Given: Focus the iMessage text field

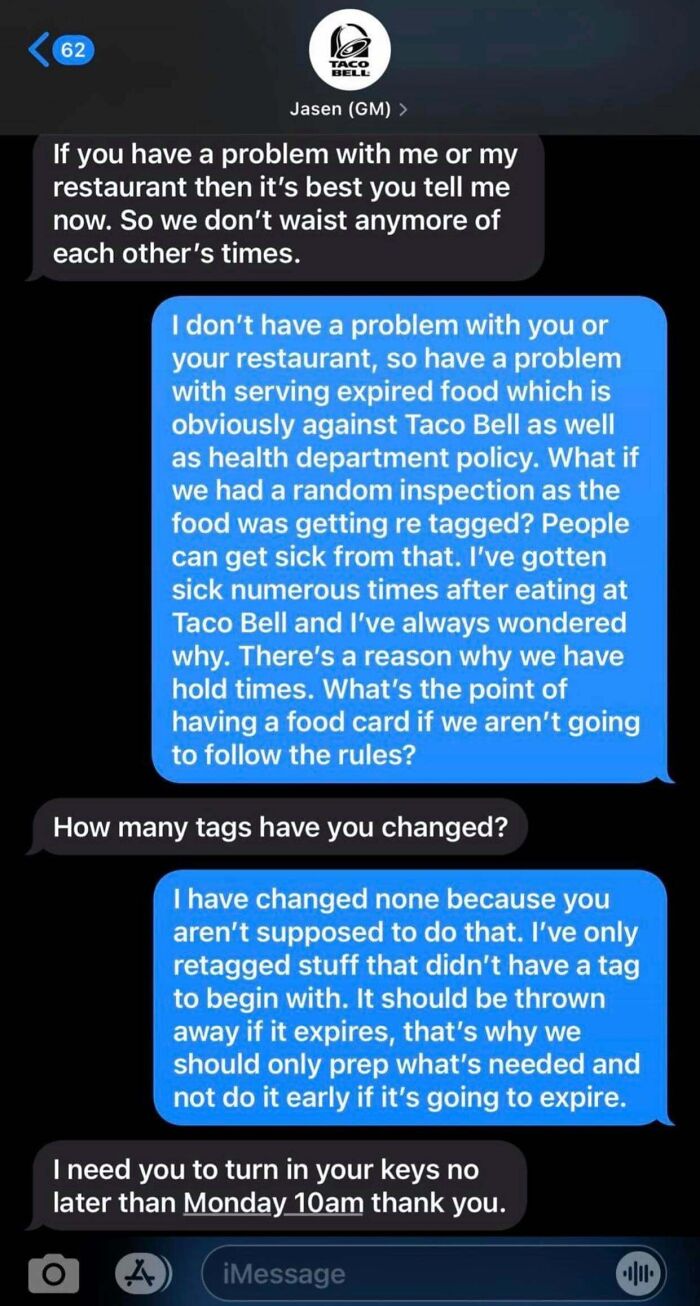Looking at the screenshot, I should click(400, 1273).
